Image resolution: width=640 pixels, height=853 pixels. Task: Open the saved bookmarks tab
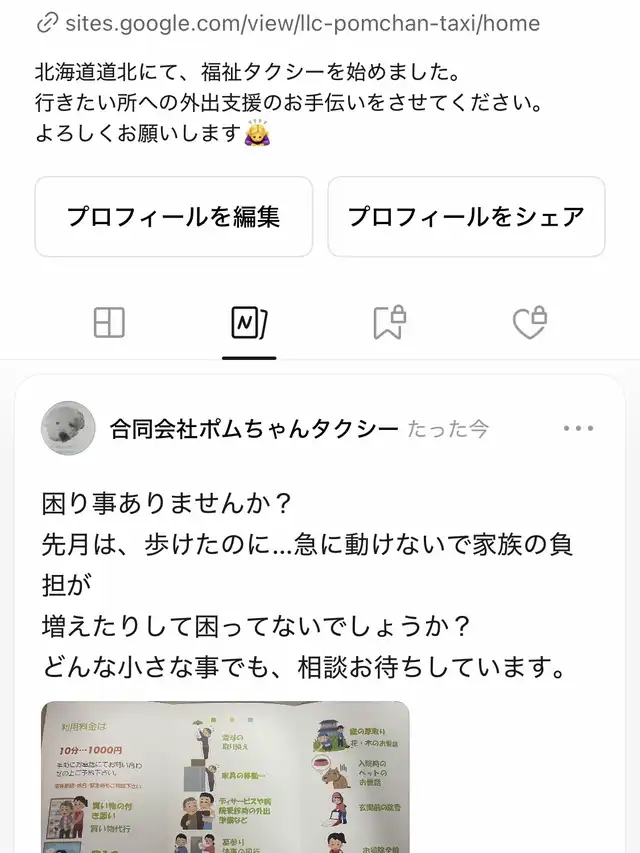pyautogui.click(x=389, y=323)
